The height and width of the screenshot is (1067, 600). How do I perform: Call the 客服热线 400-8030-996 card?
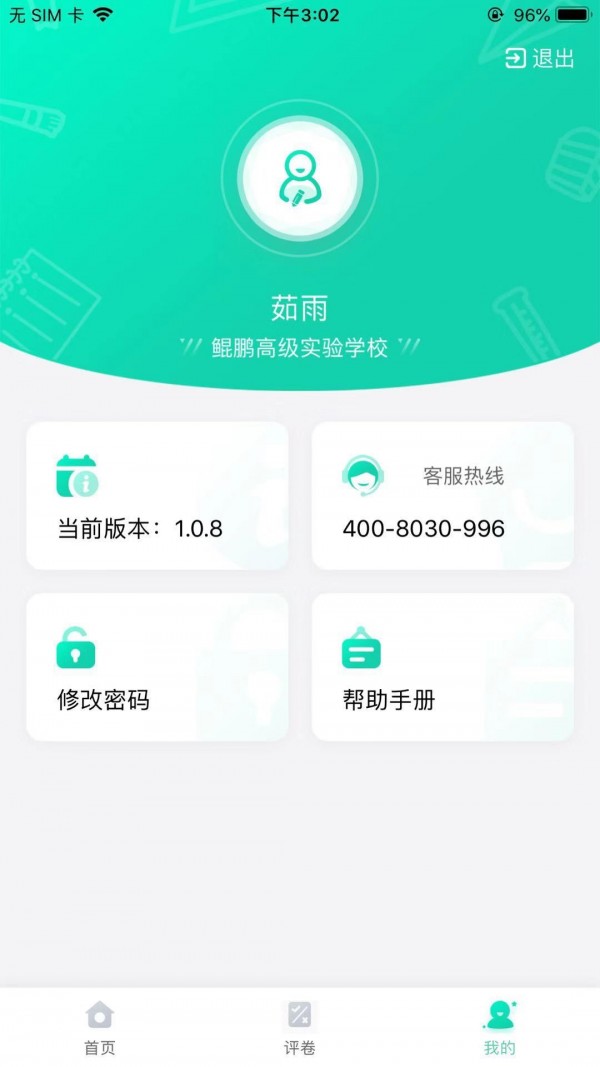pyautogui.click(x=442, y=496)
